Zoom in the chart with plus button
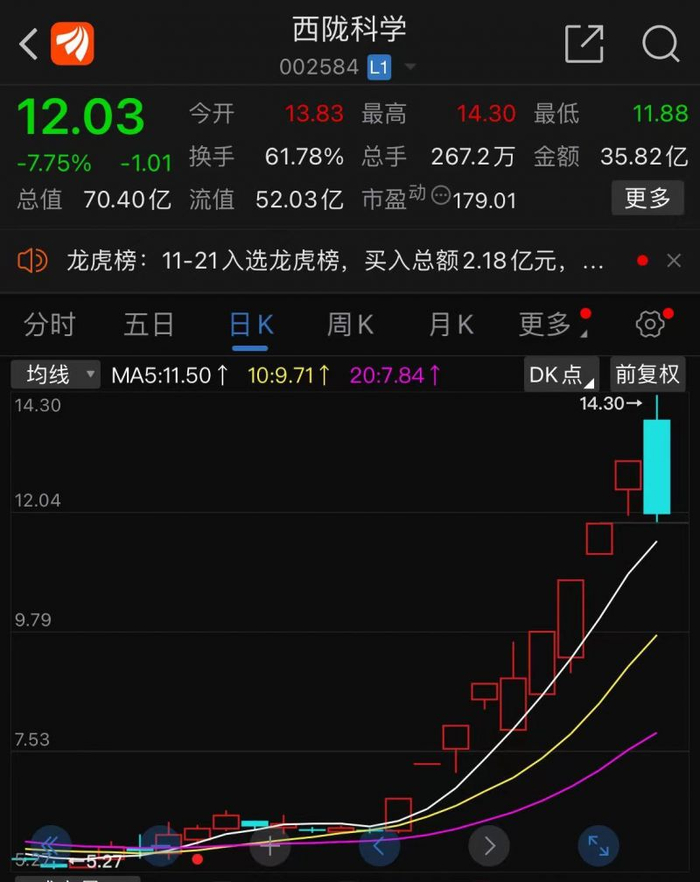This screenshot has height=882, width=700. point(270,846)
